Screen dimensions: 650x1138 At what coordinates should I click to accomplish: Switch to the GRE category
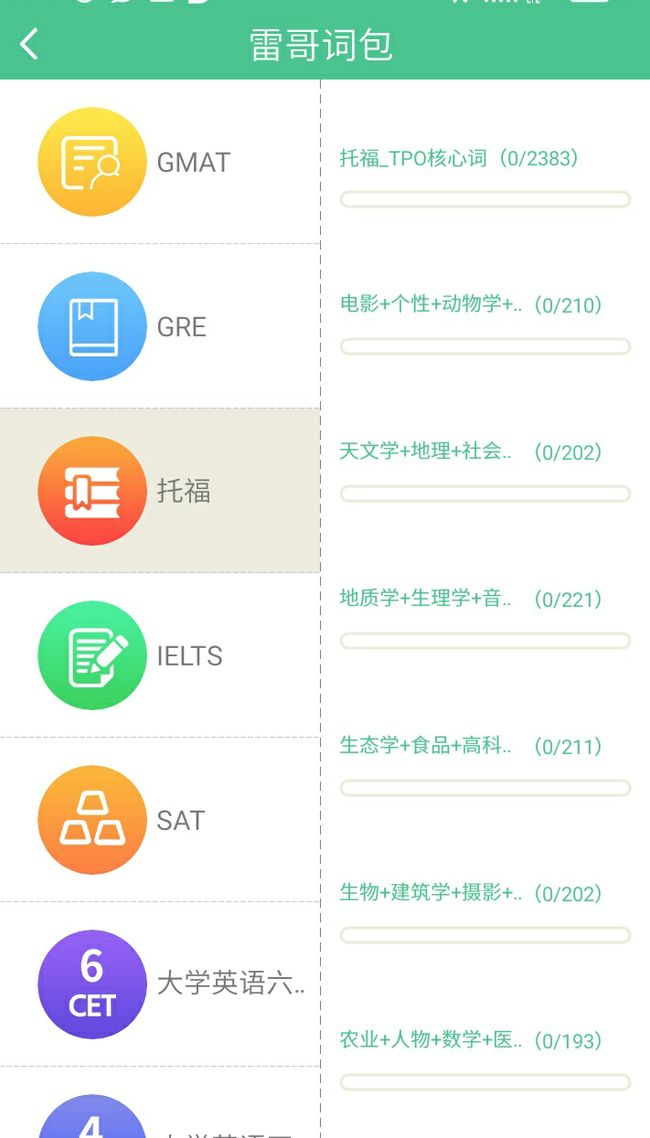(160, 327)
